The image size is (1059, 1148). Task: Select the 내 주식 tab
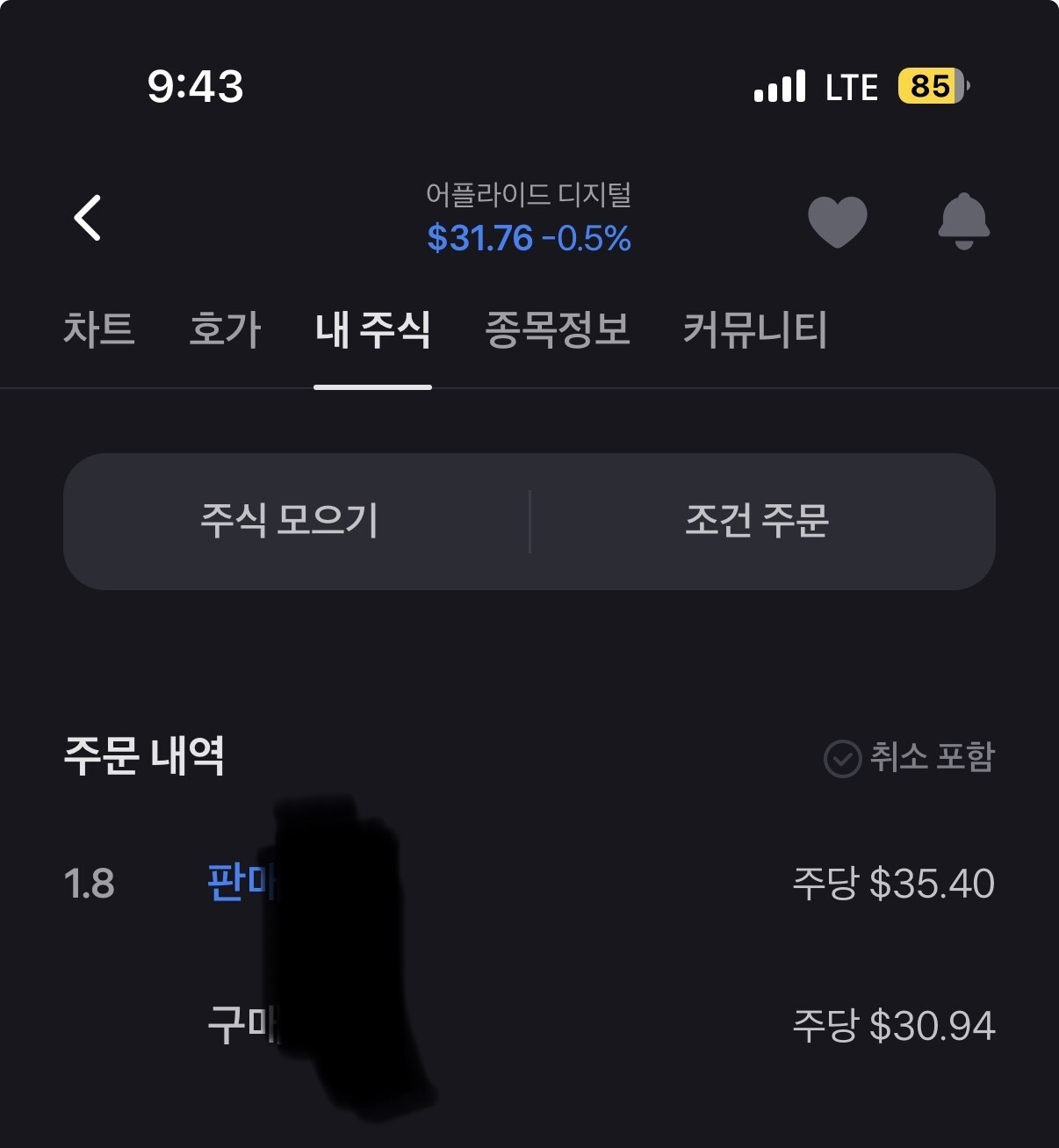click(372, 330)
